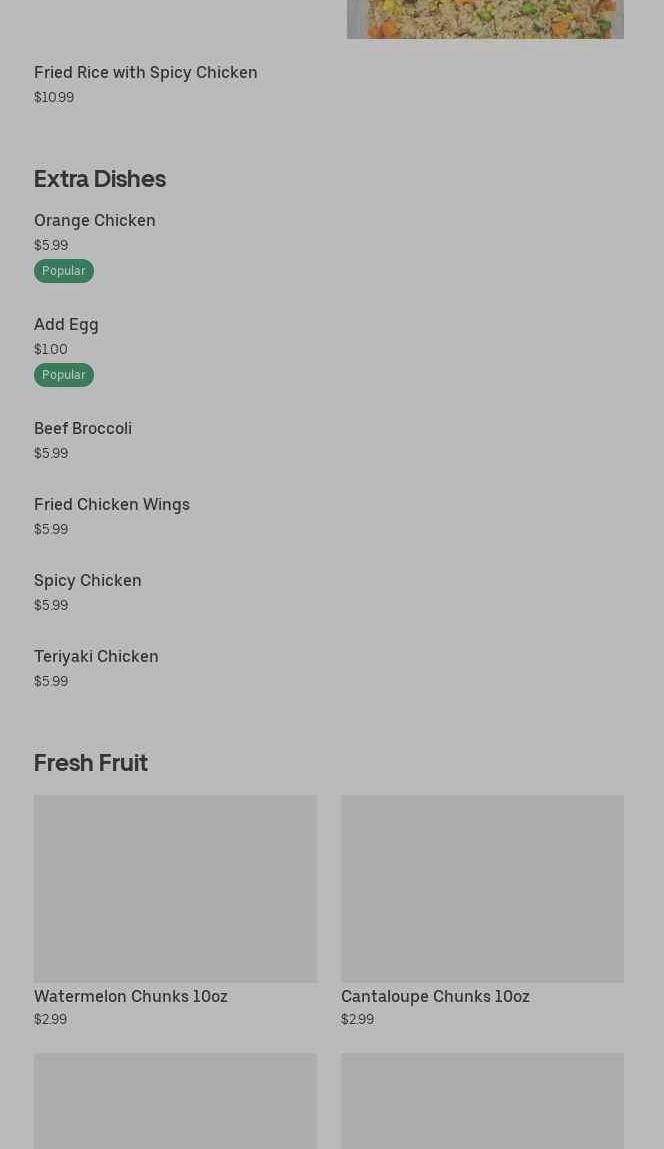
Task: Open Fried Rice with Spicy Chicken item
Action: 146,72
